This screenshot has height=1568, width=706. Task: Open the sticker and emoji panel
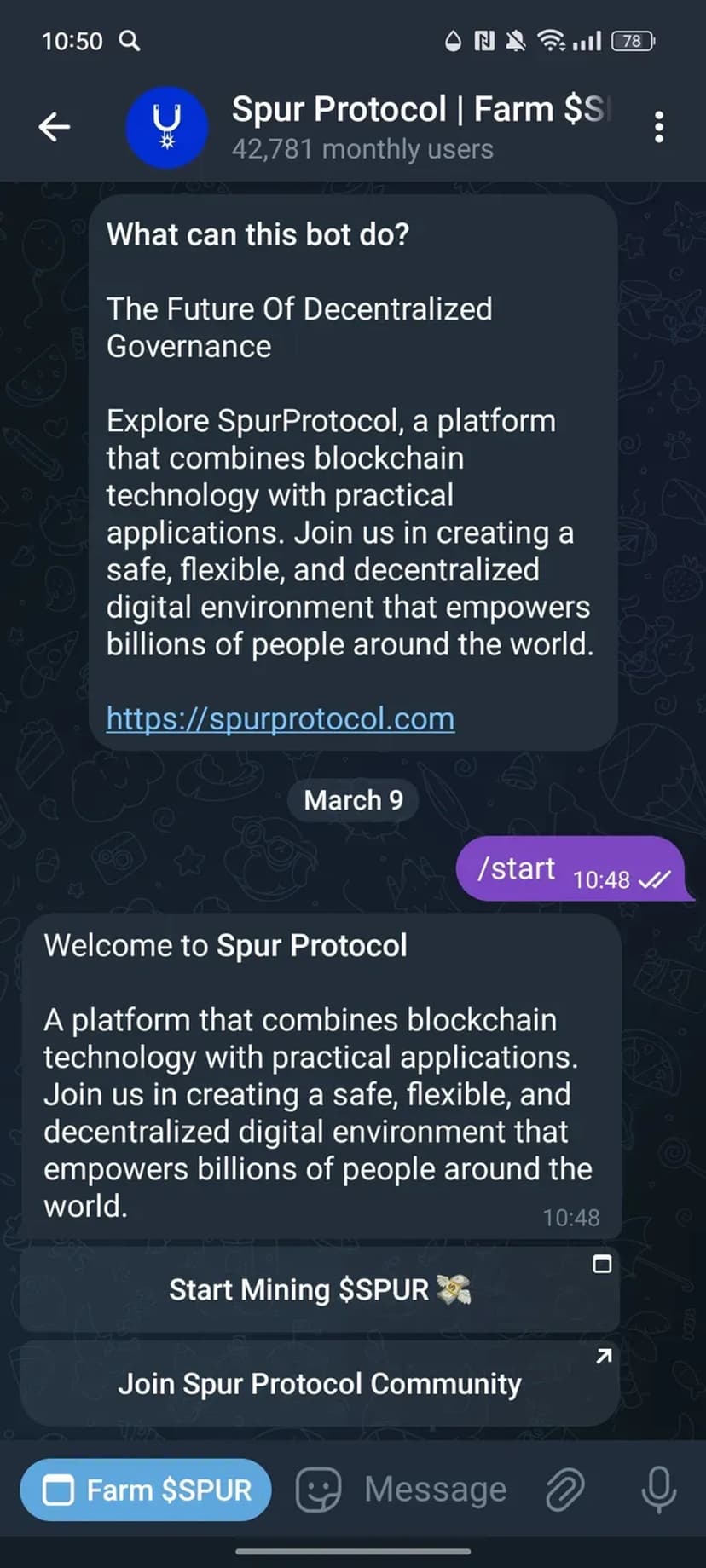tap(318, 1490)
